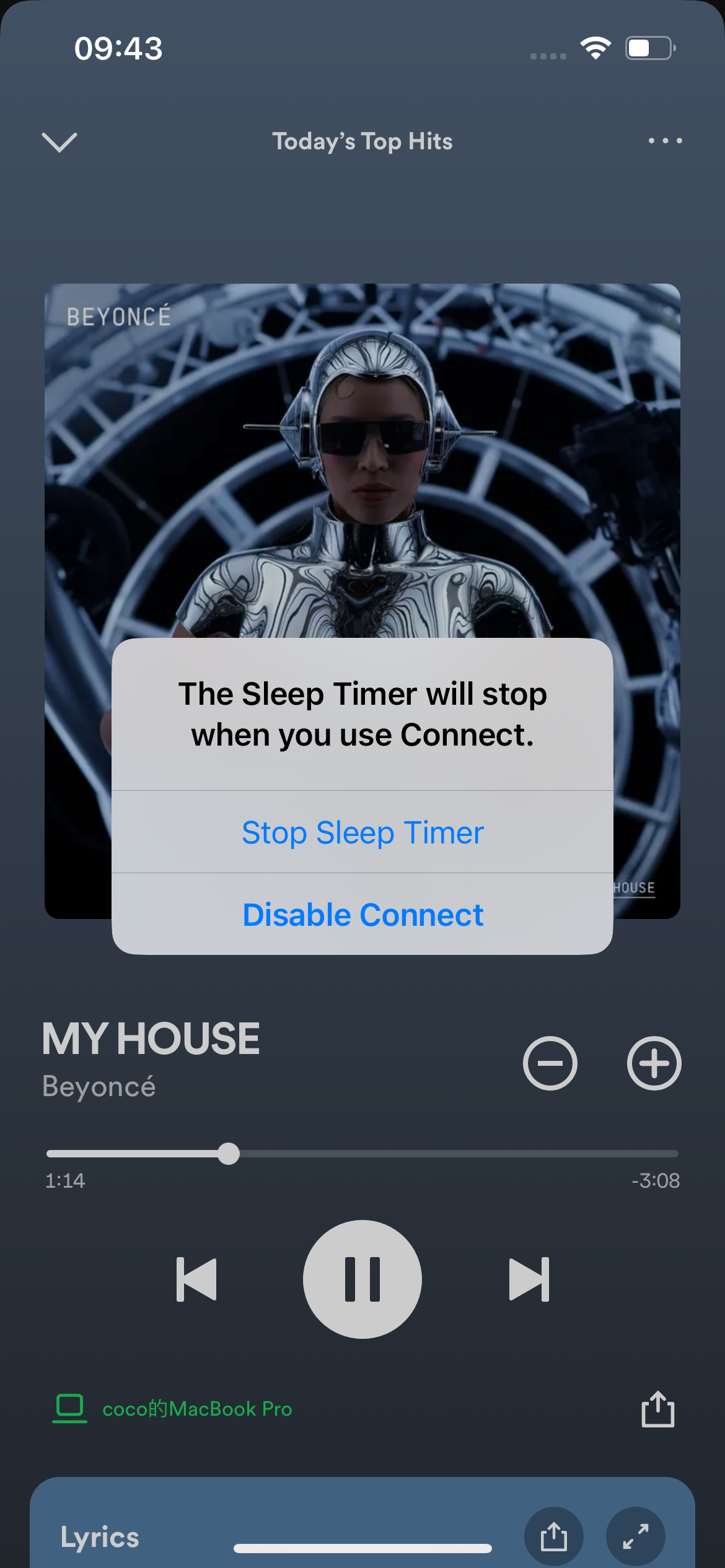Open the Spotify Connect device picker

[70, 1408]
